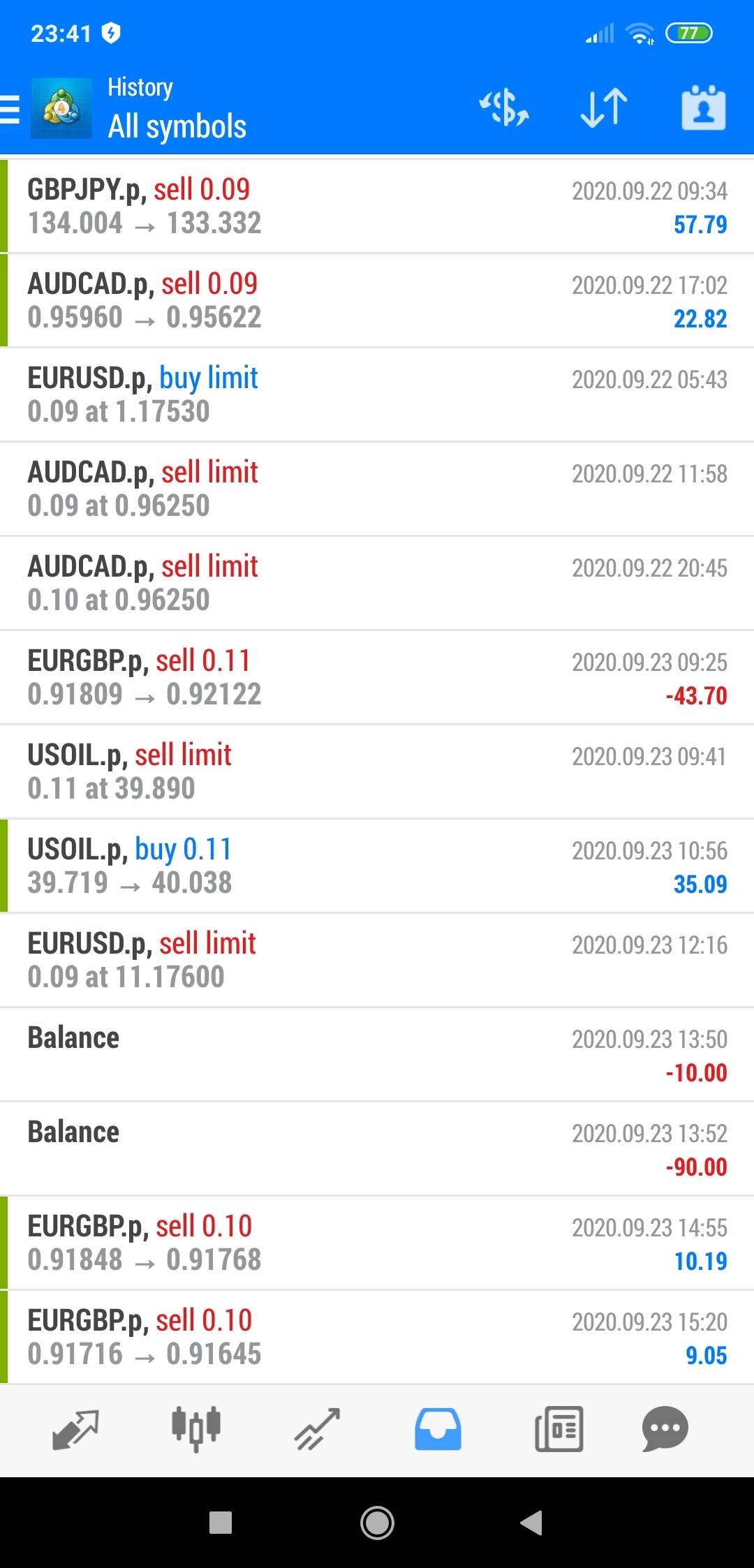Open the calendar period picker
Image resolution: width=754 pixels, height=1568 pixels.
point(703,108)
